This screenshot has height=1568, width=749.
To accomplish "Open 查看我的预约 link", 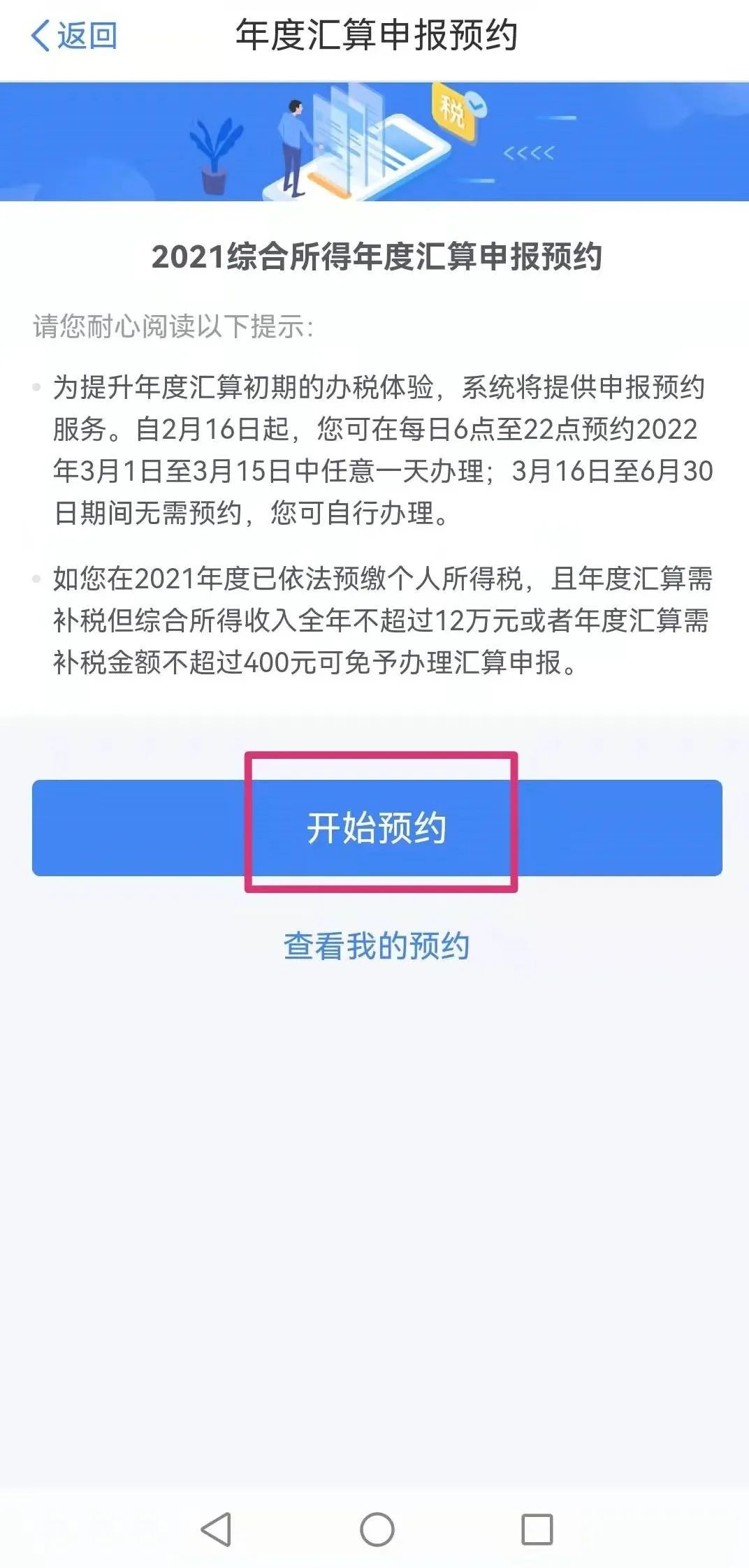I will [377, 946].
